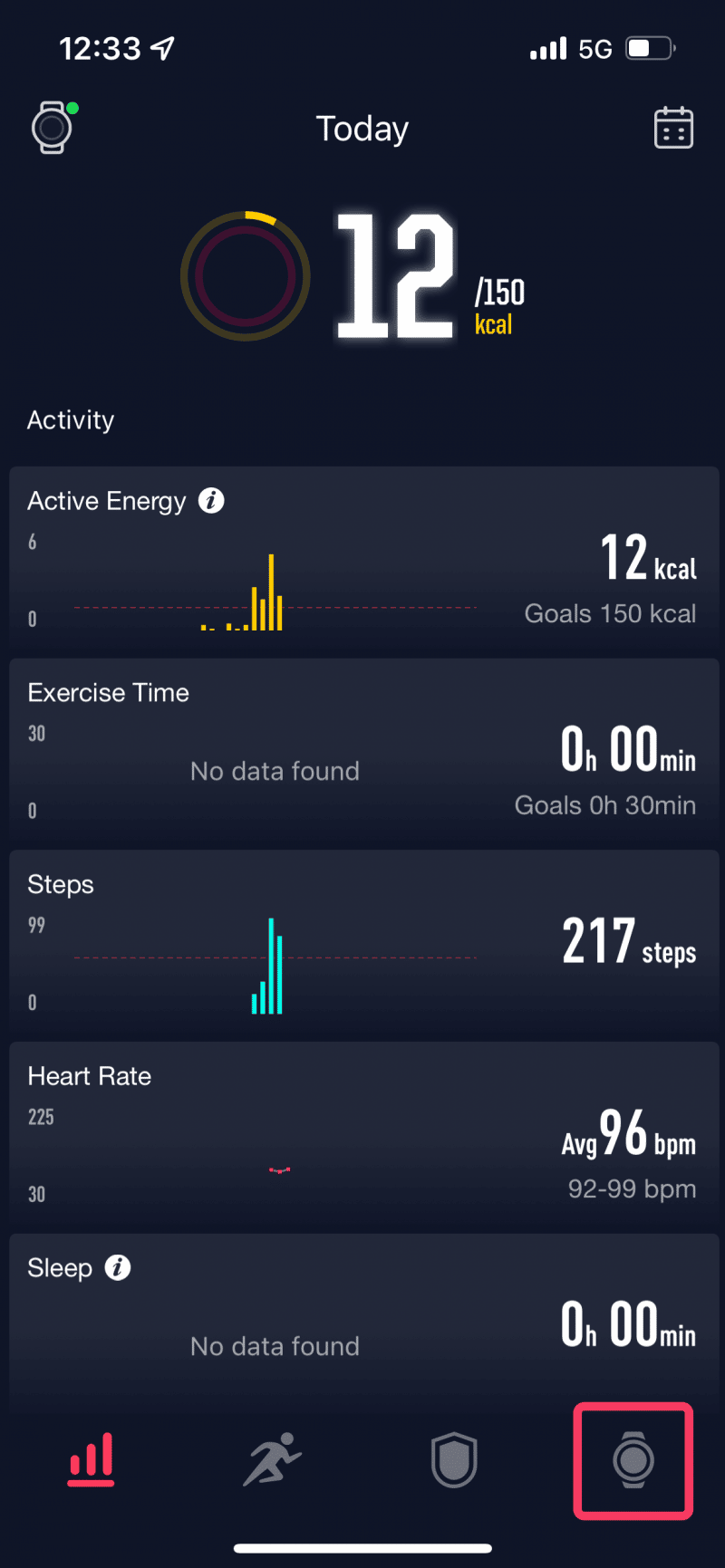Open the calendar icon to pick a date
This screenshot has width=725, height=1568.
tap(673, 129)
